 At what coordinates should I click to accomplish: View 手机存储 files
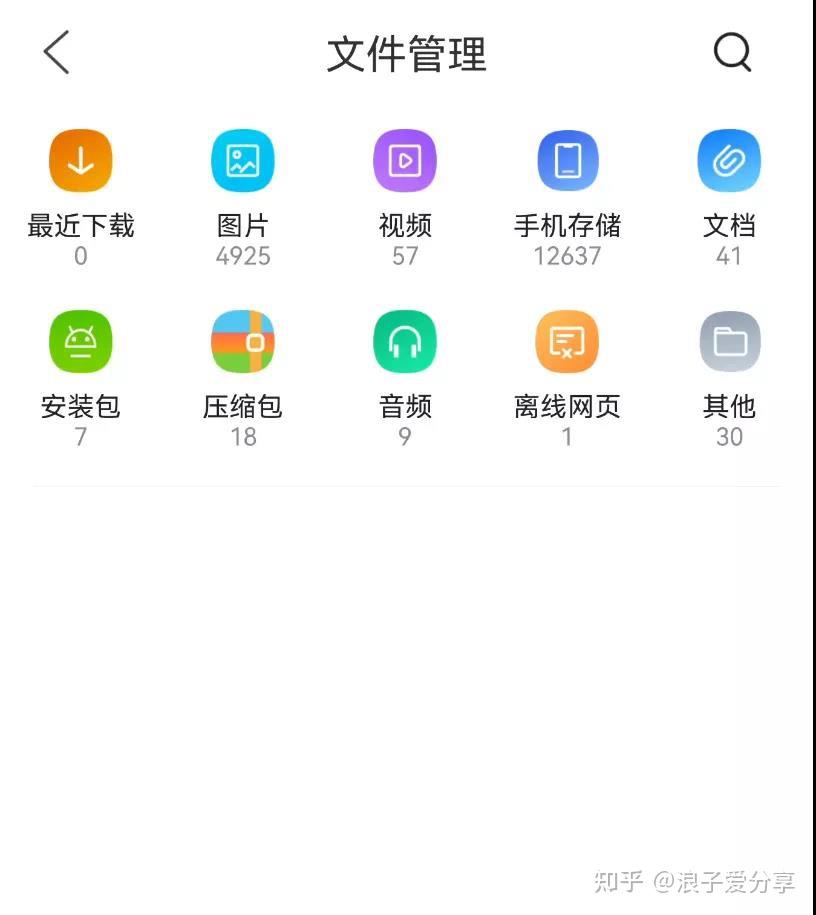click(567, 162)
